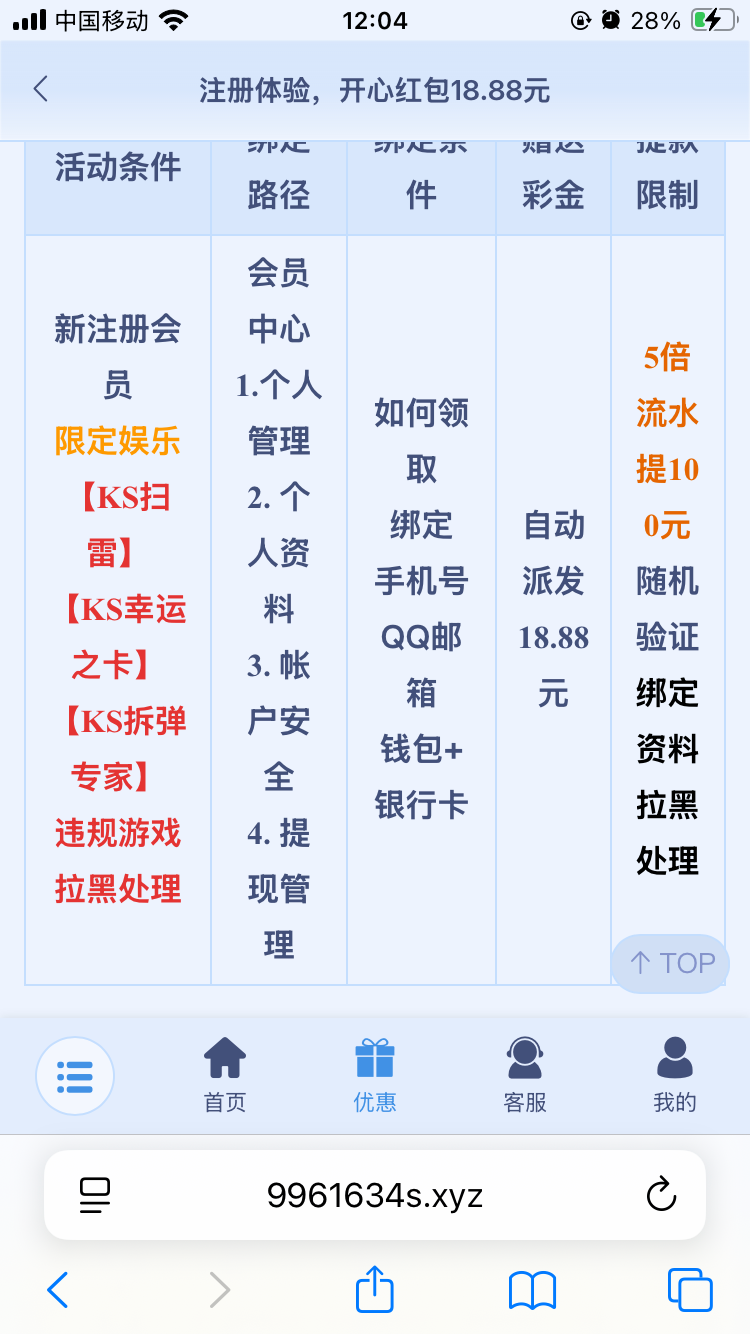Share this page from the toolbar
750x1334 pixels.
point(375,1289)
